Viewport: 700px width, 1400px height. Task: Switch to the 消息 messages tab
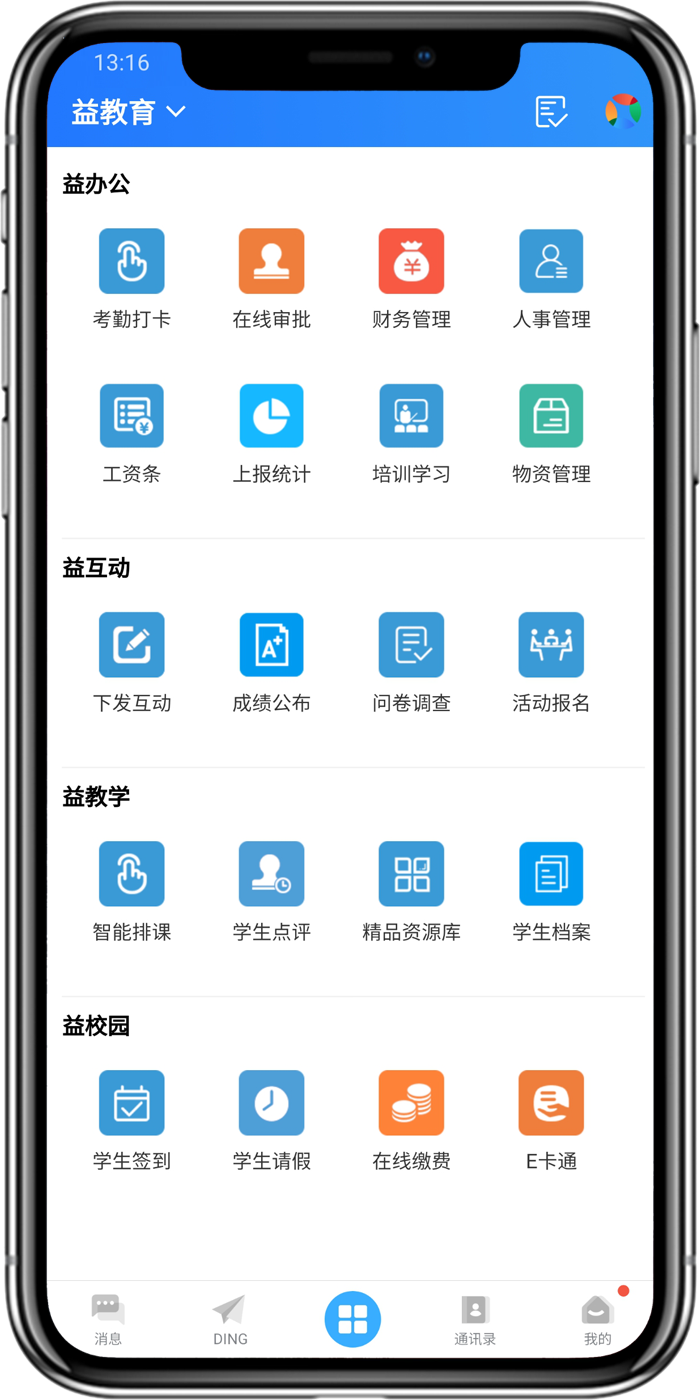pyautogui.click(x=108, y=1320)
